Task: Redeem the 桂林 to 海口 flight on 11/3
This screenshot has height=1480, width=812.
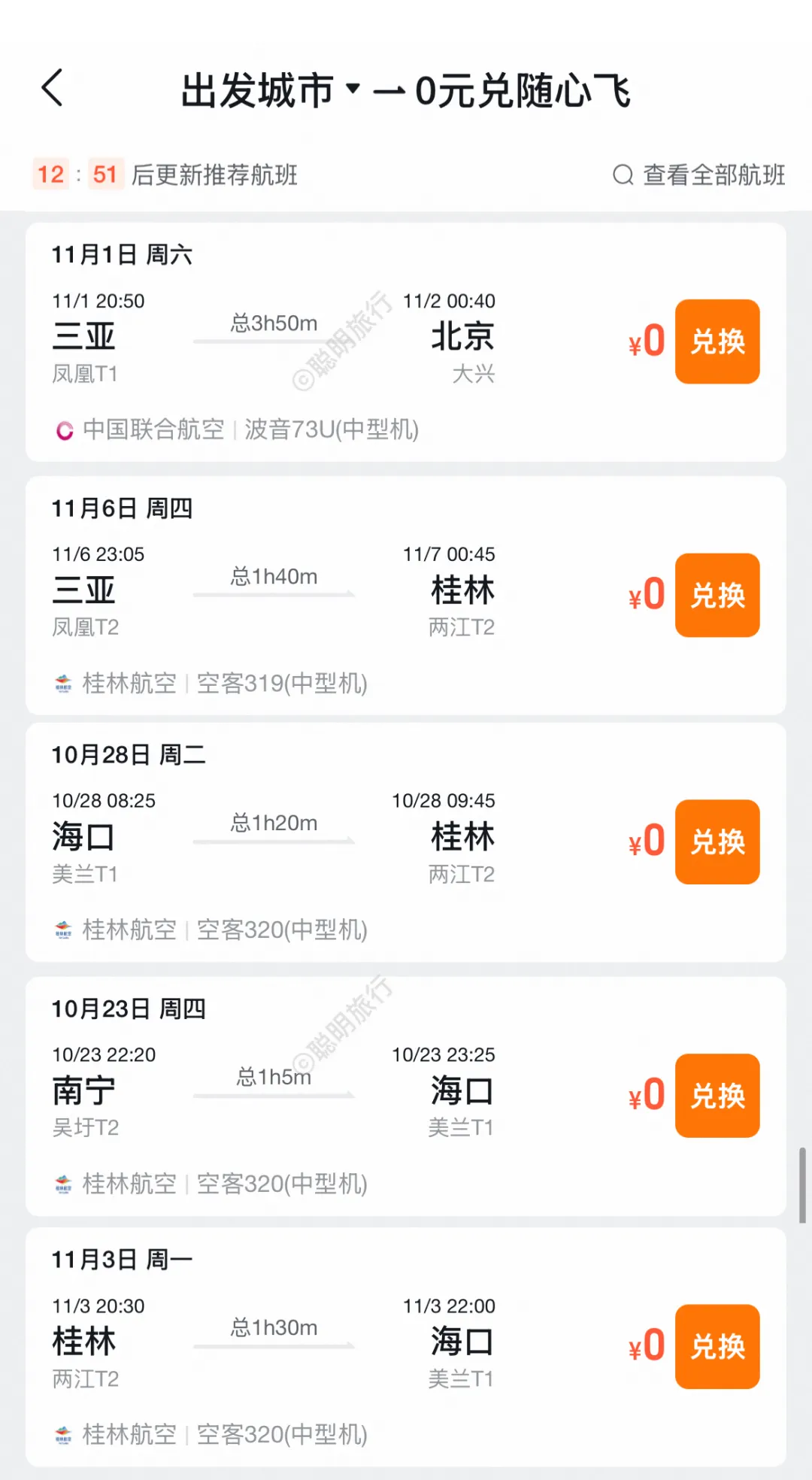Action: (x=717, y=1346)
